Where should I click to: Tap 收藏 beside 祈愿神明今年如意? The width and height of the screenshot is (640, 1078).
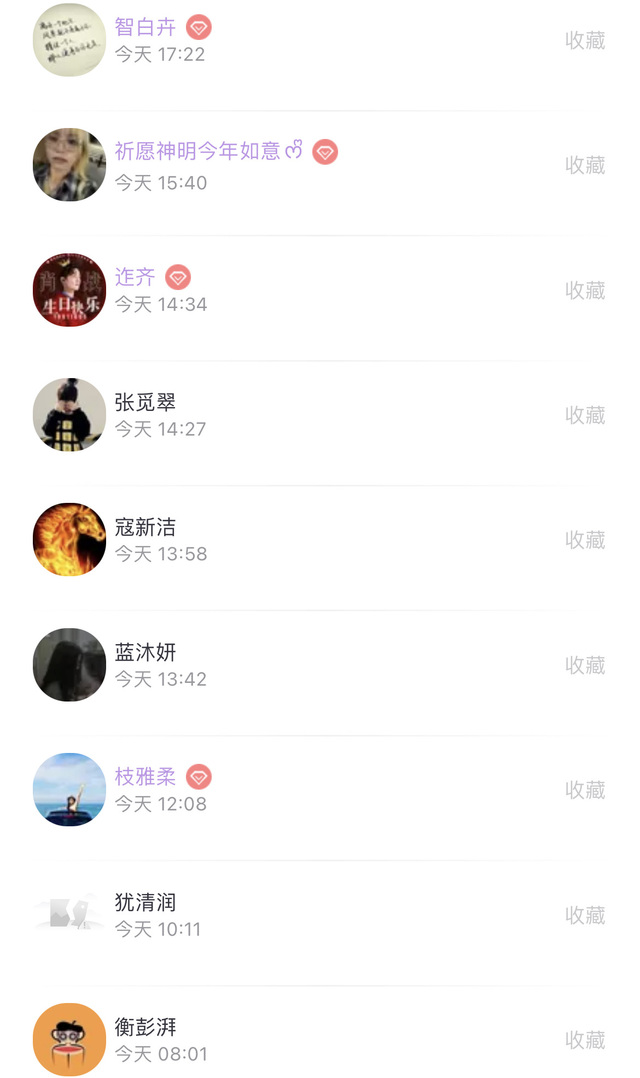point(585,165)
